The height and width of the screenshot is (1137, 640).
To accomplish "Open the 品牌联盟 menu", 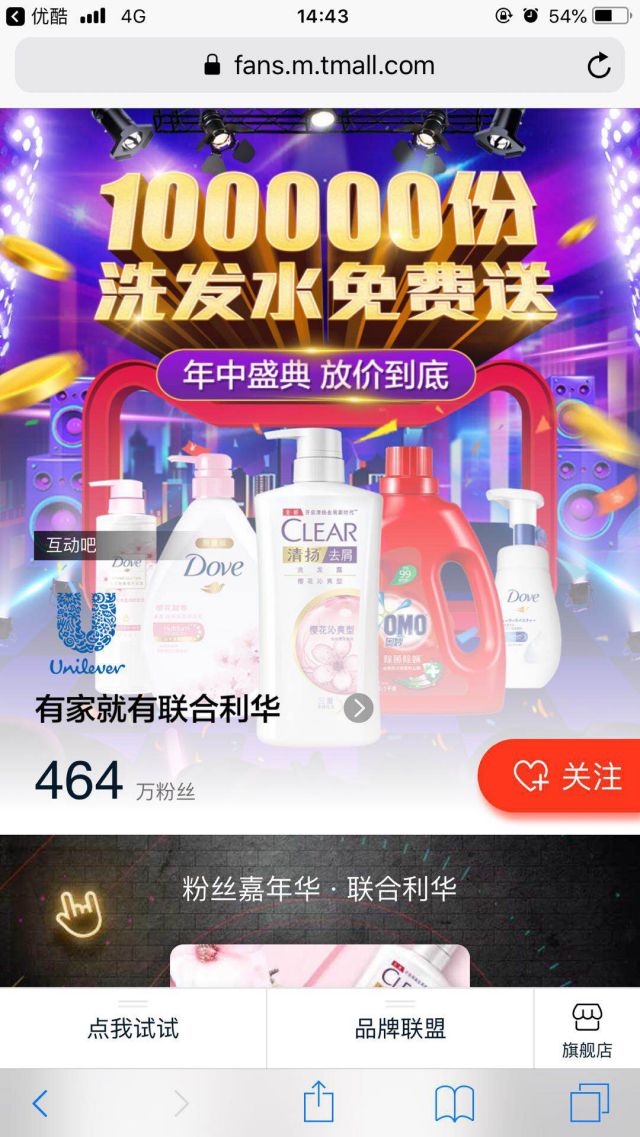I will pos(400,1028).
